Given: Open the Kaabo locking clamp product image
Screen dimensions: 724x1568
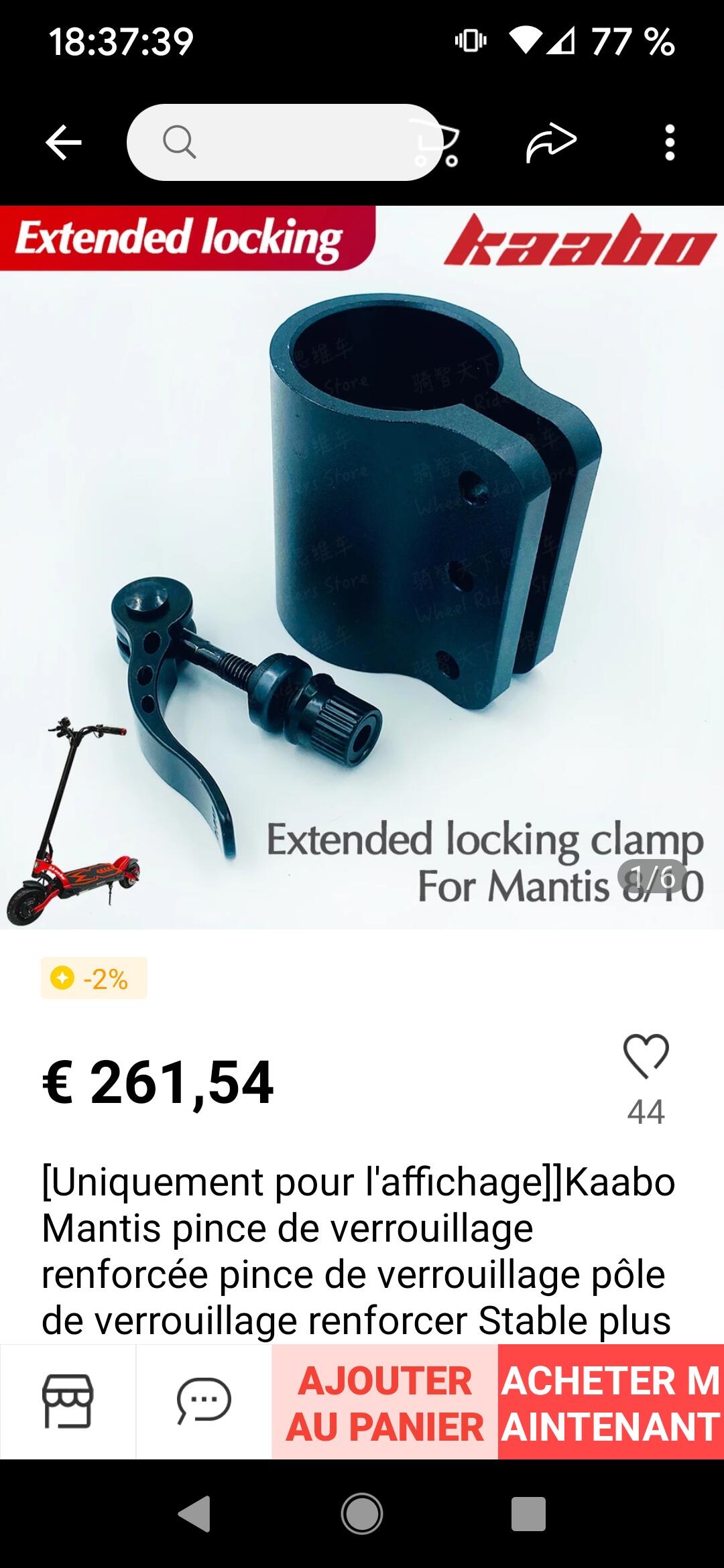Looking at the screenshot, I should (362, 567).
